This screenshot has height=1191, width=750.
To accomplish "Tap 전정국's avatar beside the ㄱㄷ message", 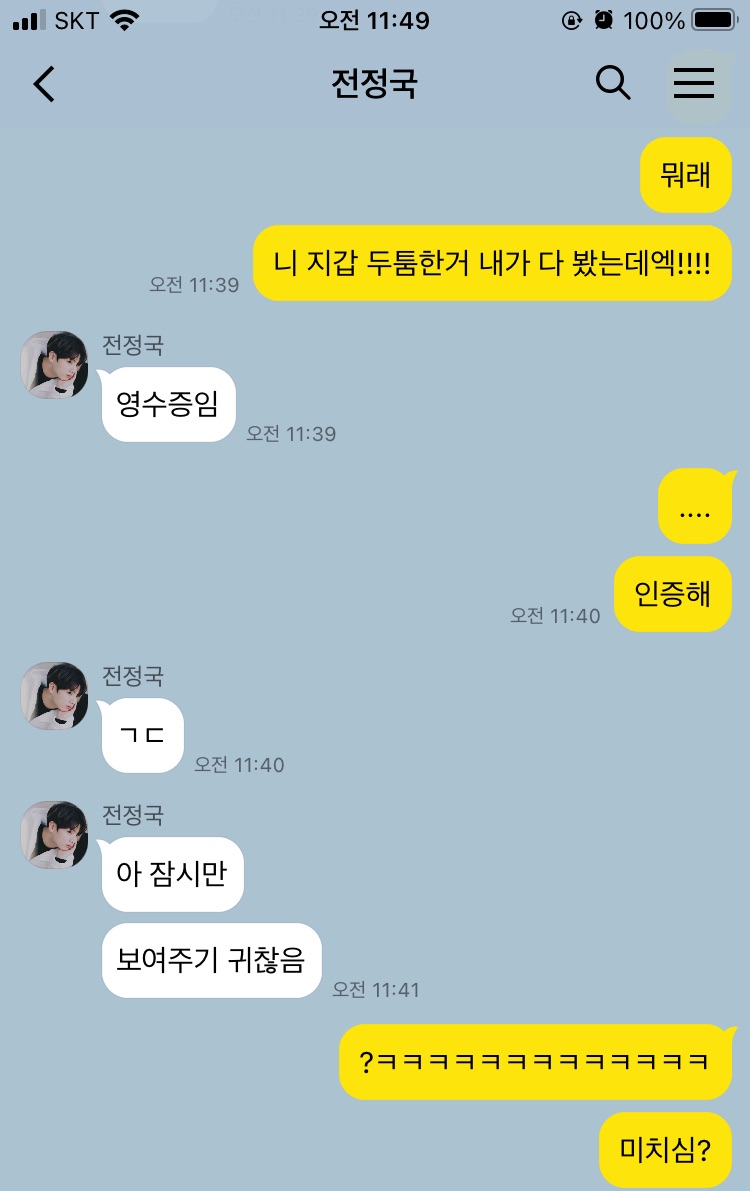I will tap(54, 696).
